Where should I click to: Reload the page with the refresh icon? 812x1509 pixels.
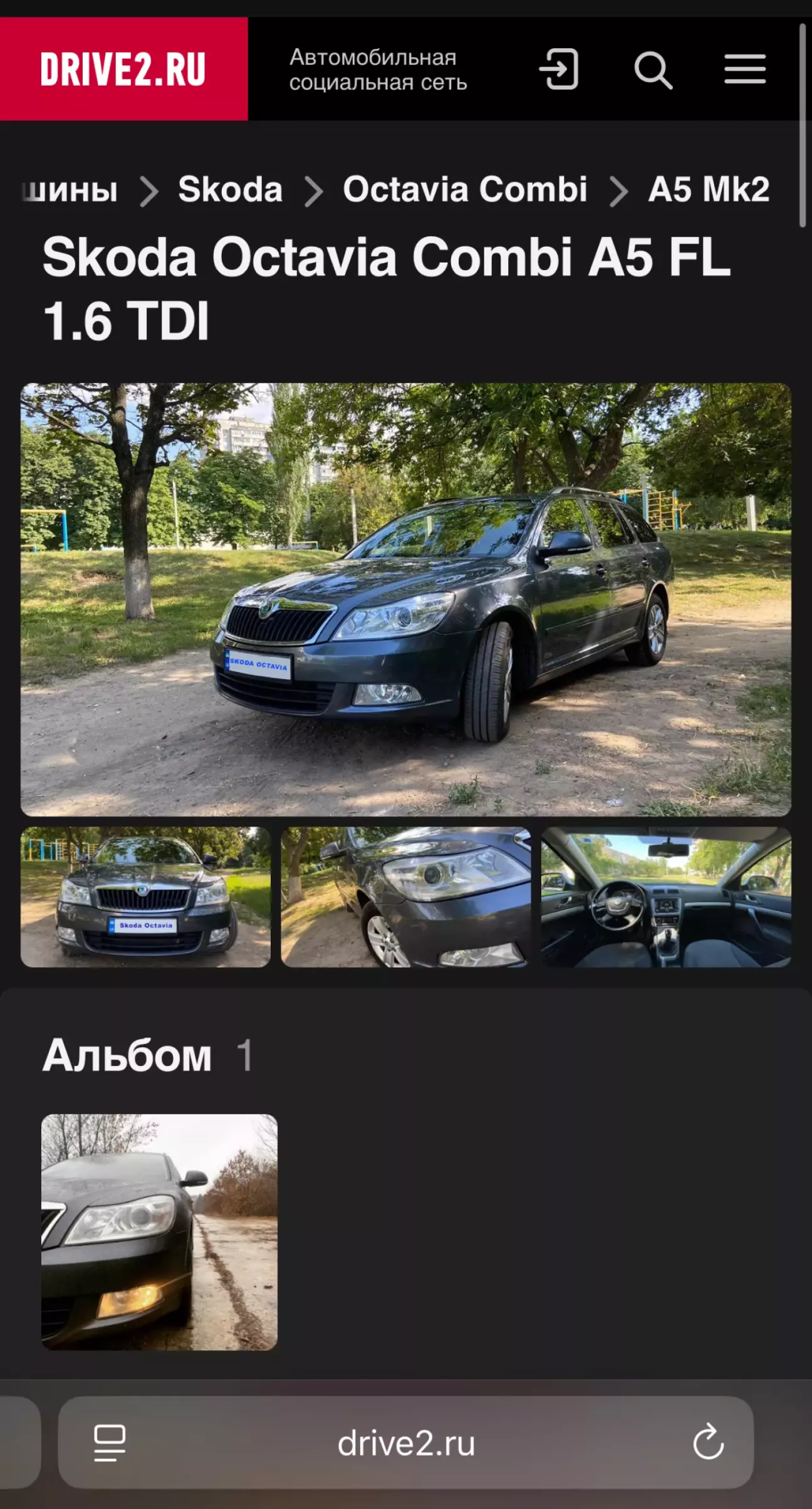(708, 1442)
